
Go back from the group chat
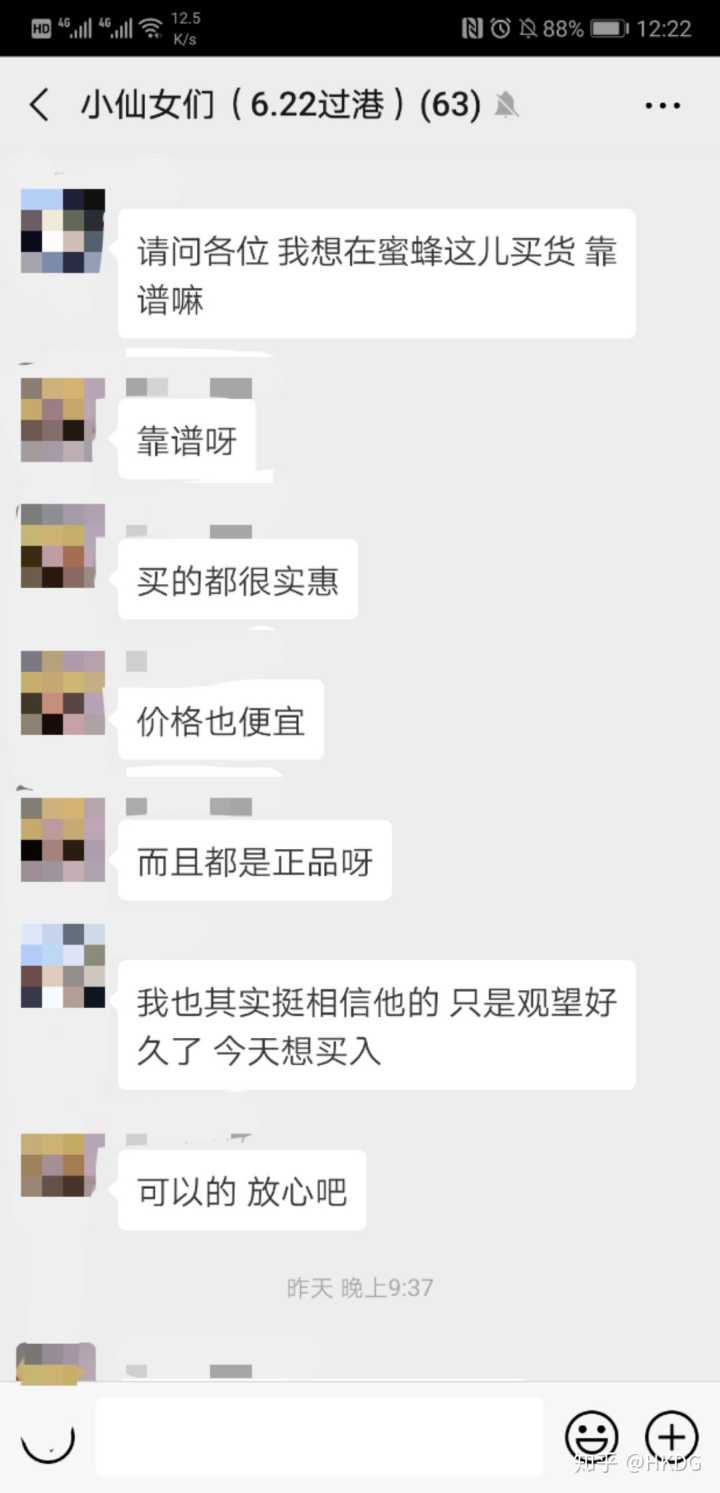[x=39, y=105]
